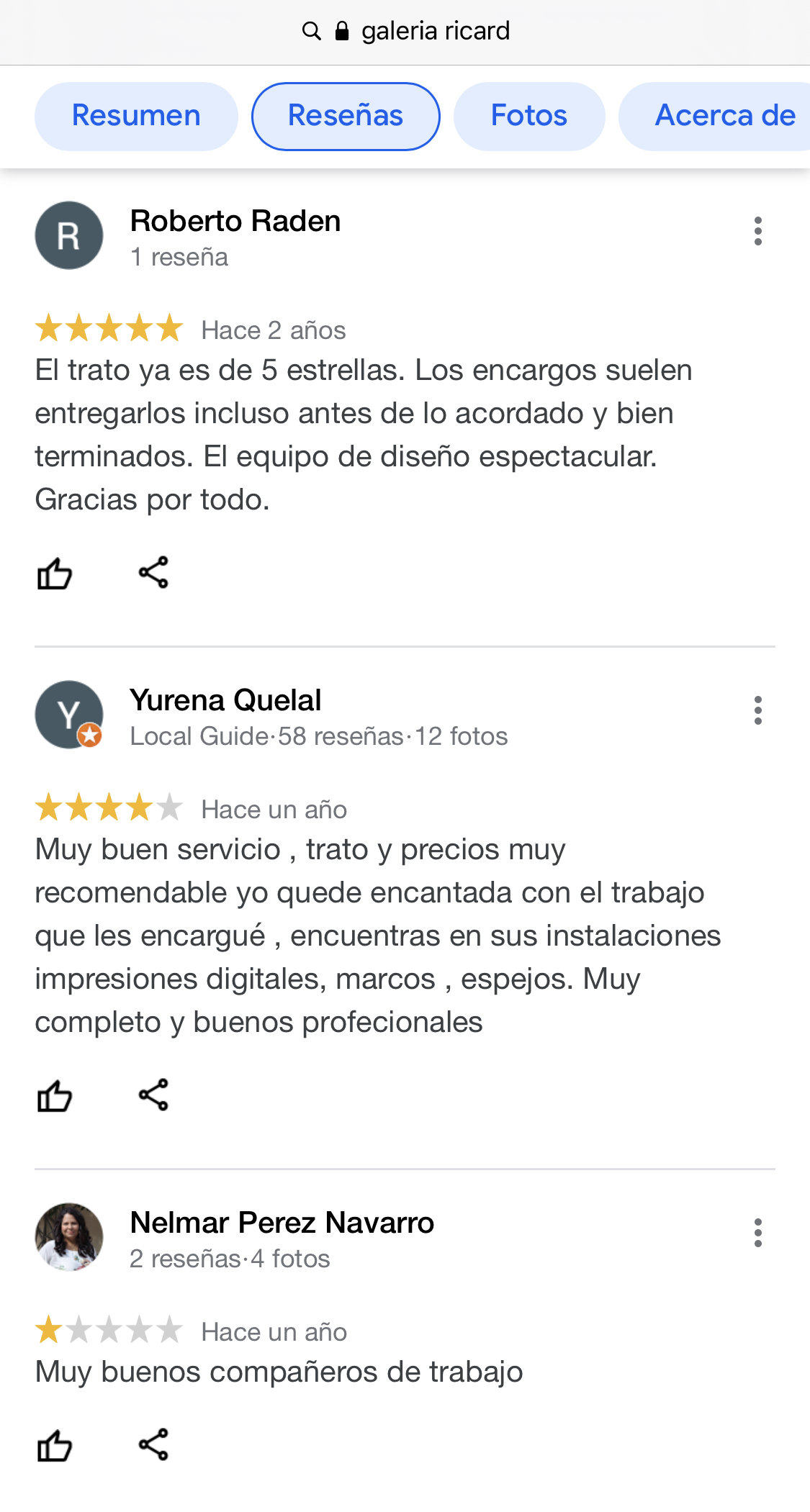Share Yurena Quelal's review
The height and width of the screenshot is (1512, 810).
[x=153, y=1095]
